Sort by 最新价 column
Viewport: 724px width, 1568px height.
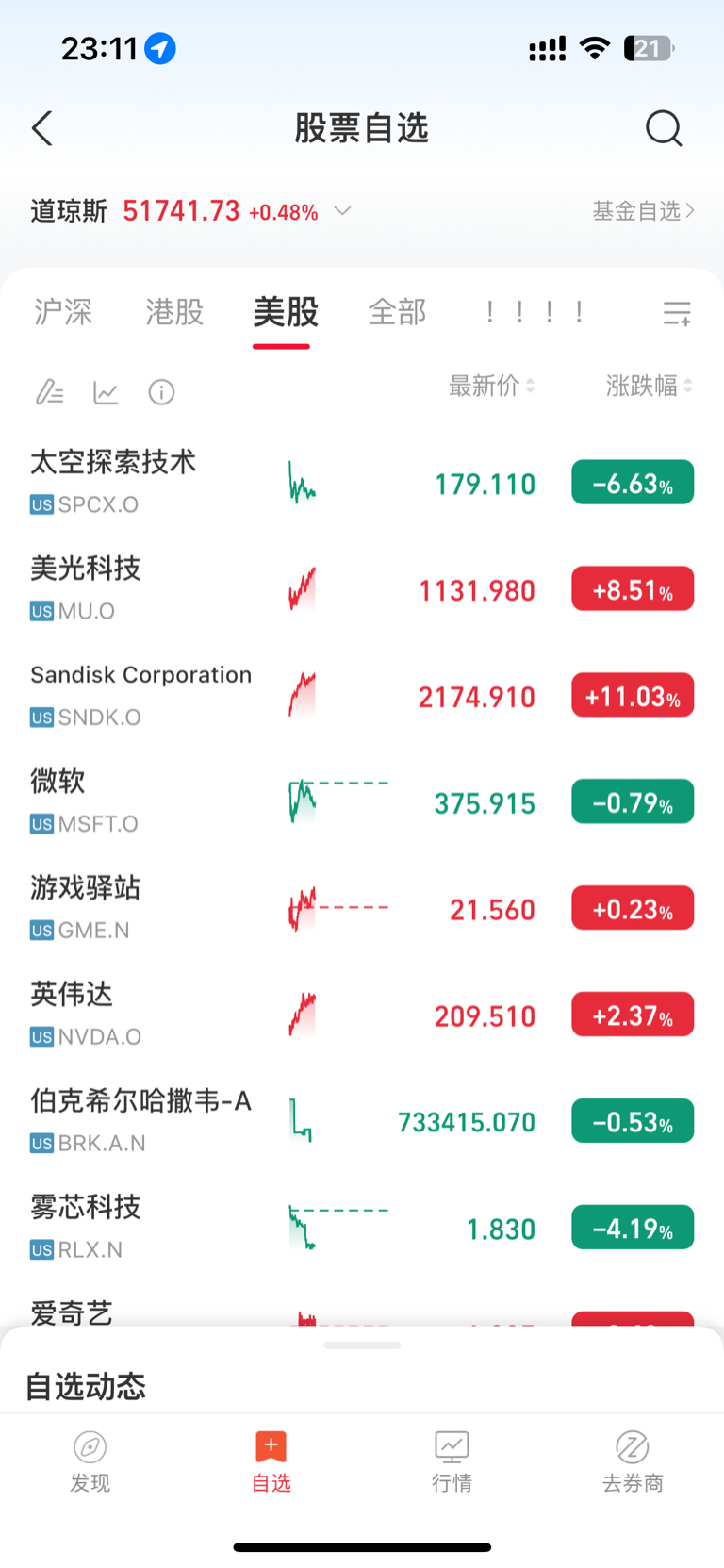pos(491,386)
